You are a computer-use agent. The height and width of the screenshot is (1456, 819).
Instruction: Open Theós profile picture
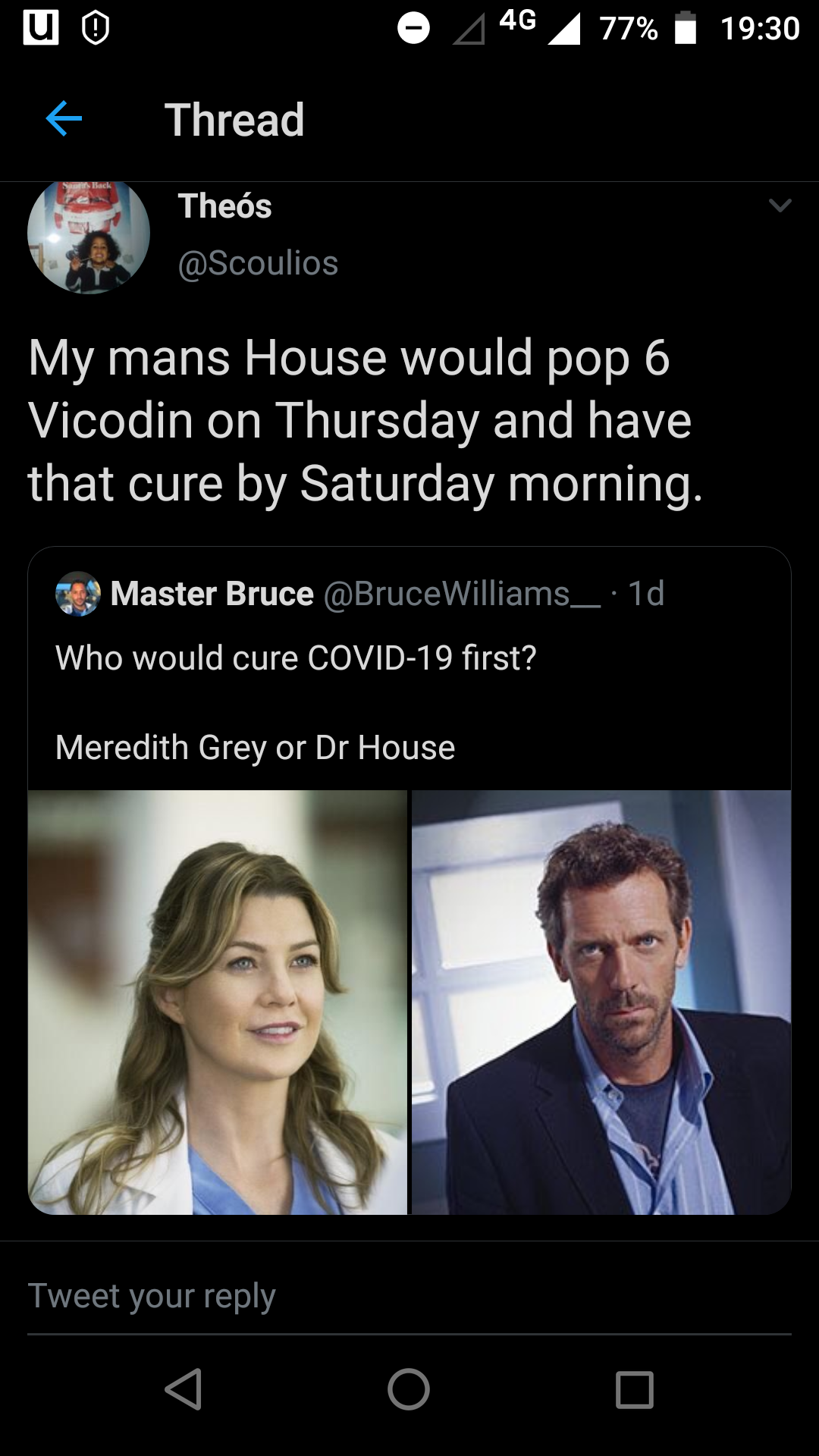pos(89,235)
